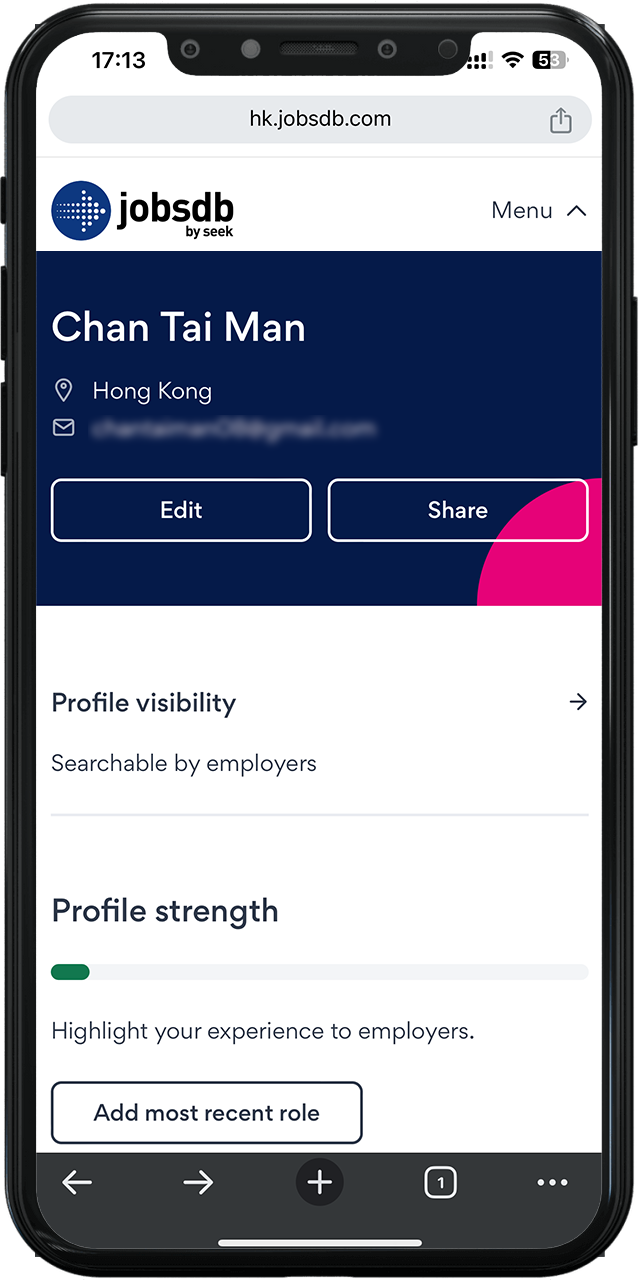The height and width of the screenshot is (1280, 640).
Task: Edit Chan Tai Man's profile details
Action: (x=181, y=510)
